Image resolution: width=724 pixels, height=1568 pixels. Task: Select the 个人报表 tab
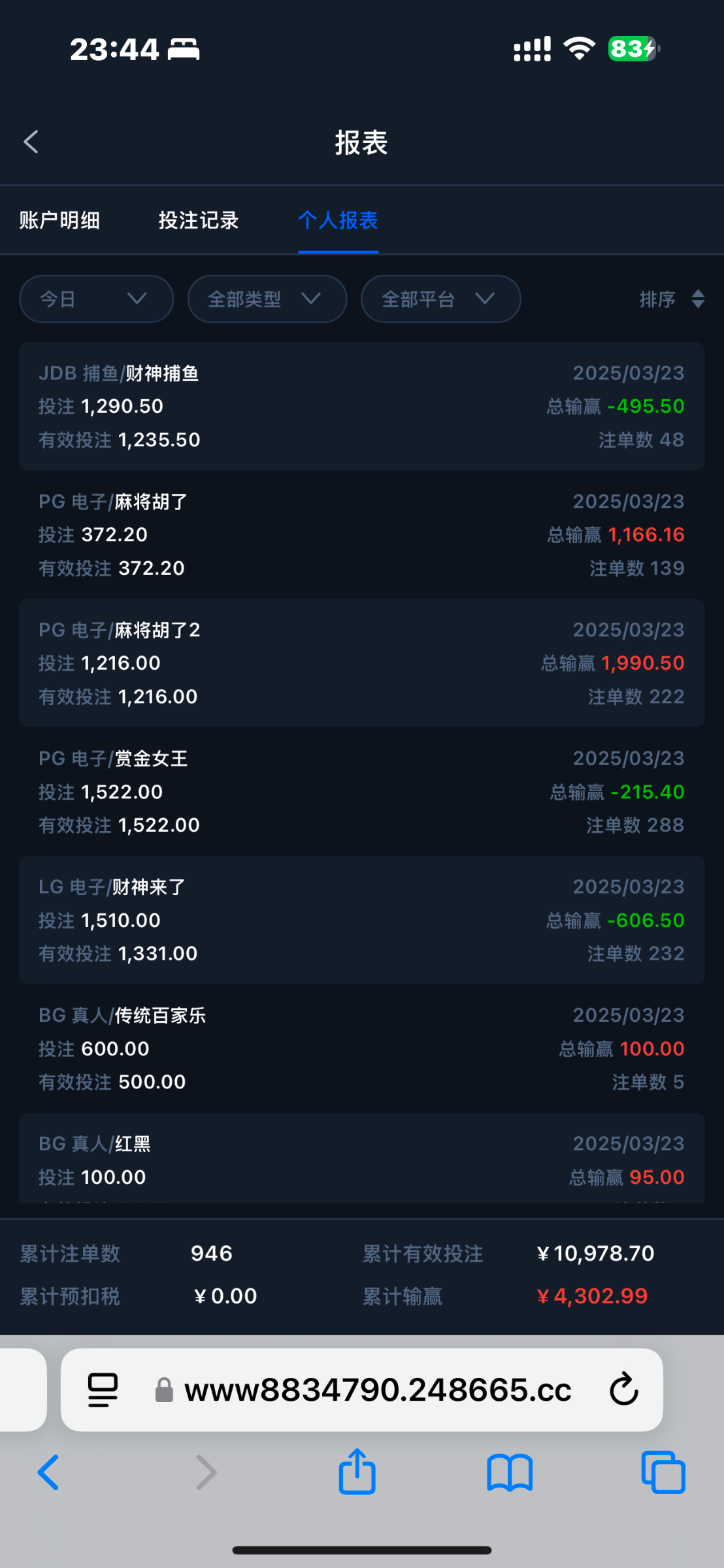pos(338,220)
